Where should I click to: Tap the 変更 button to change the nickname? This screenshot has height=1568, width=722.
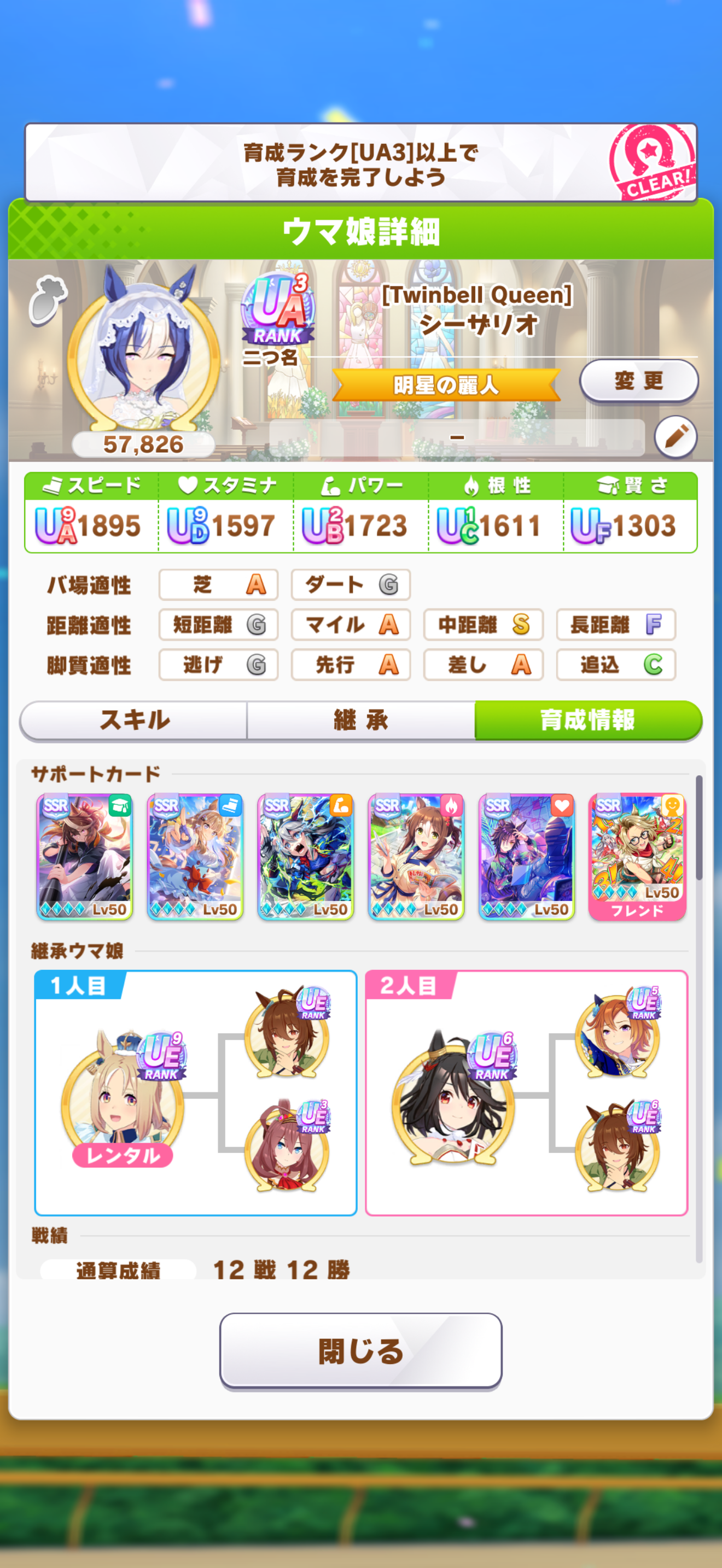point(639,381)
